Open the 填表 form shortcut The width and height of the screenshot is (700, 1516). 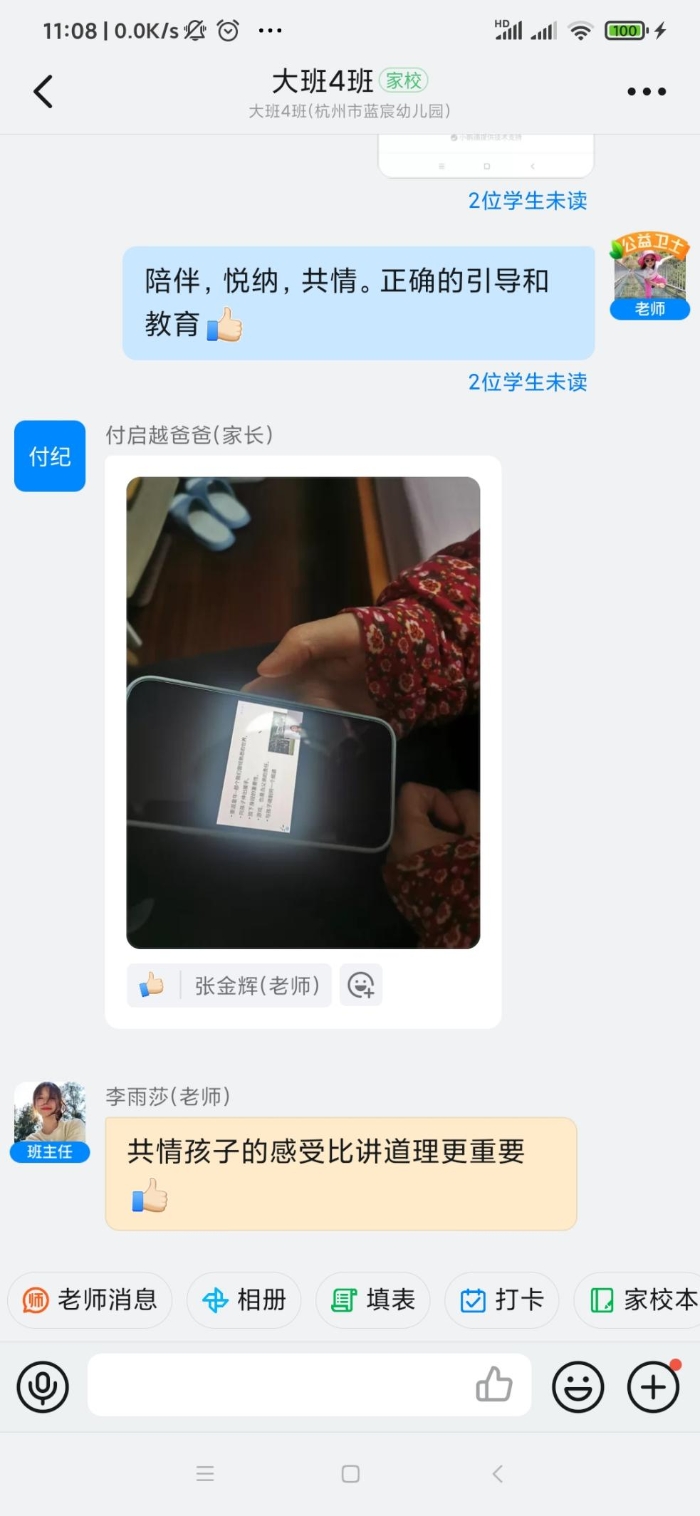pyautogui.click(x=373, y=1300)
